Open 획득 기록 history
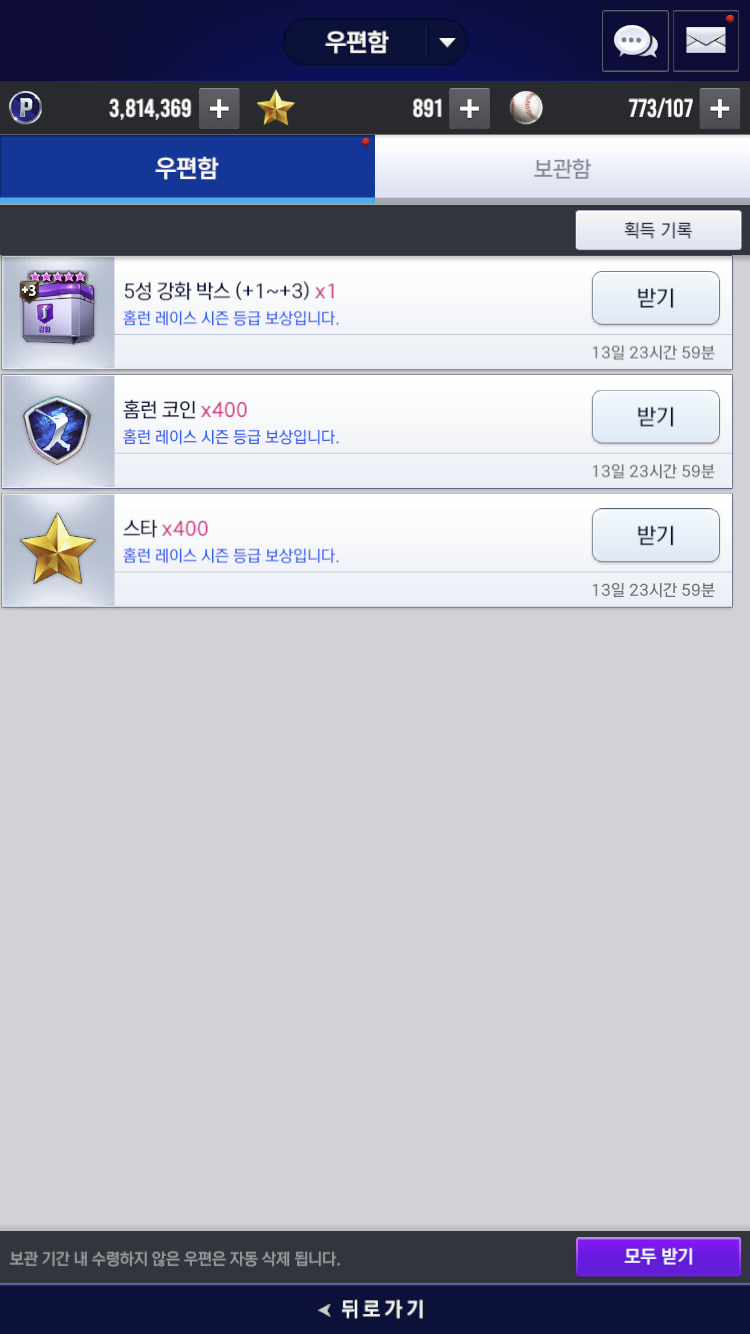Viewport: 750px width, 1334px height. 658,230
